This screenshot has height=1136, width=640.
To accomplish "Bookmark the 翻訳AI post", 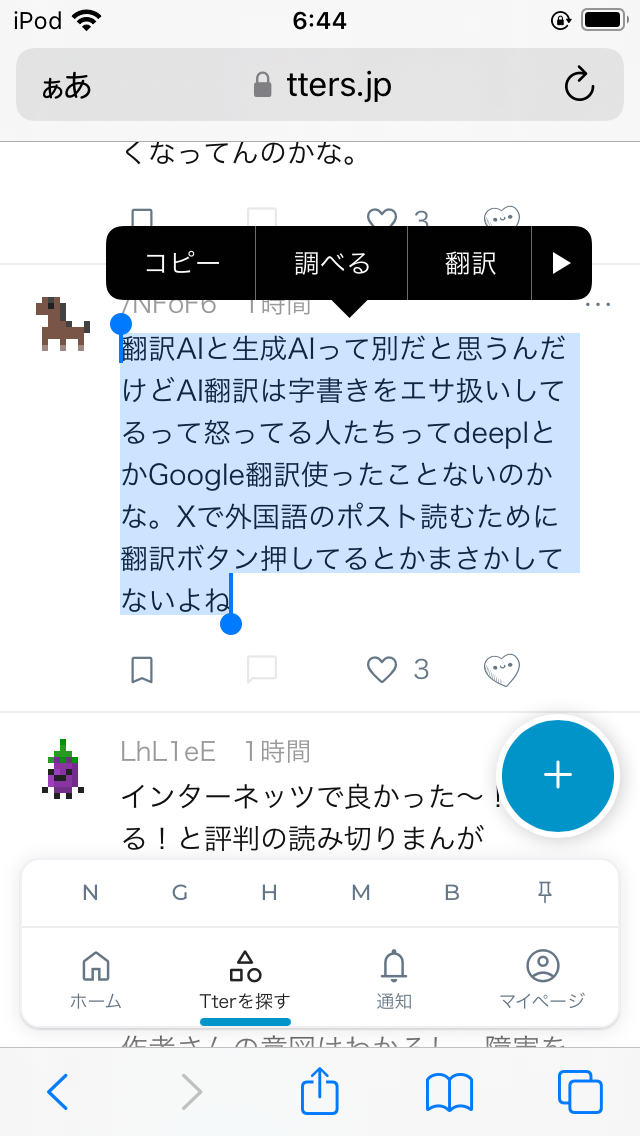I will pyautogui.click(x=142, y=669).
